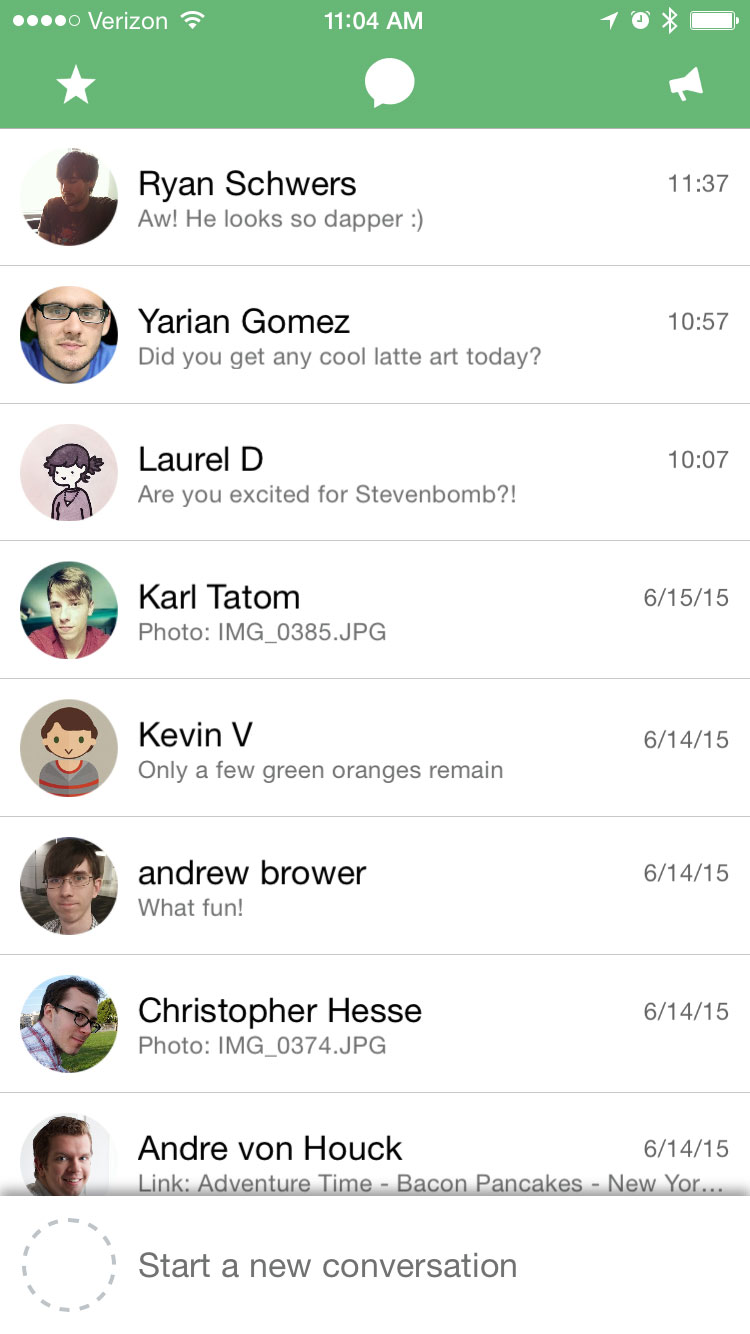Image resolution: width=750 pixels, height=1334 pixels.
Task: Open the favorites star tab
Action: (x=76, y=86)
